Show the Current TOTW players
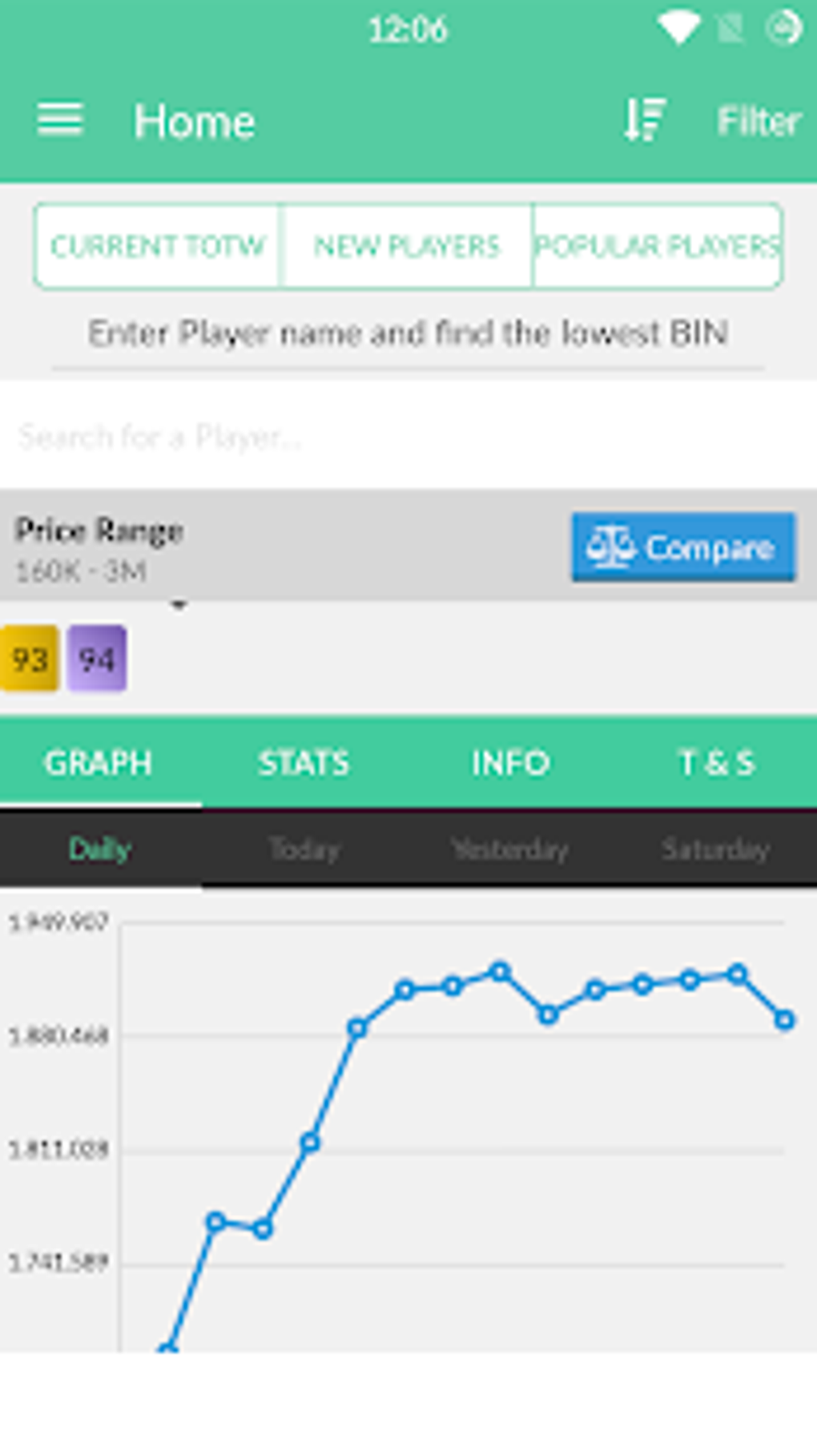The width and height of the screenshot is (817, 1456). tap(157, 246)
